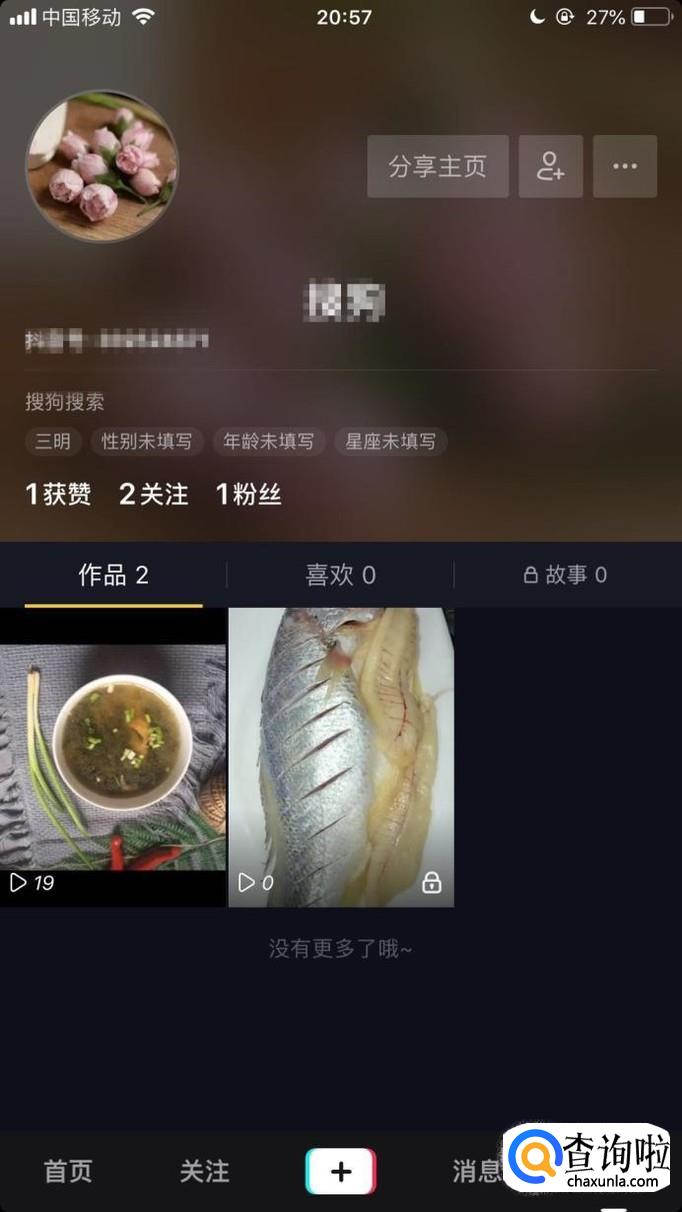View the 1粉丝 followers list
Screen dimensions: 682x1212
click(x=248, y=494)
